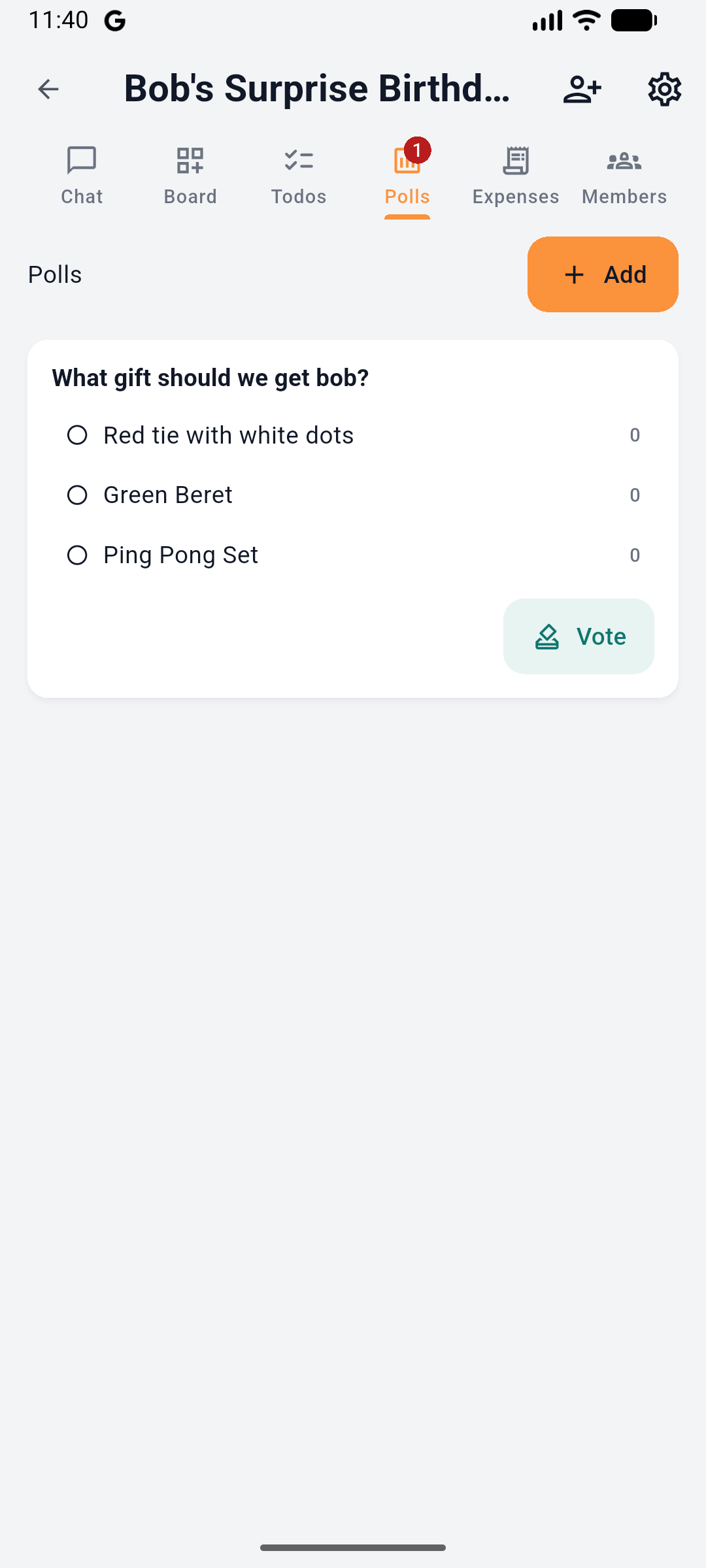Image resolution: width=706 pixels, height=1568 pixels.
Task: Open the Expenses receipt icon
Action: [515, 161]
